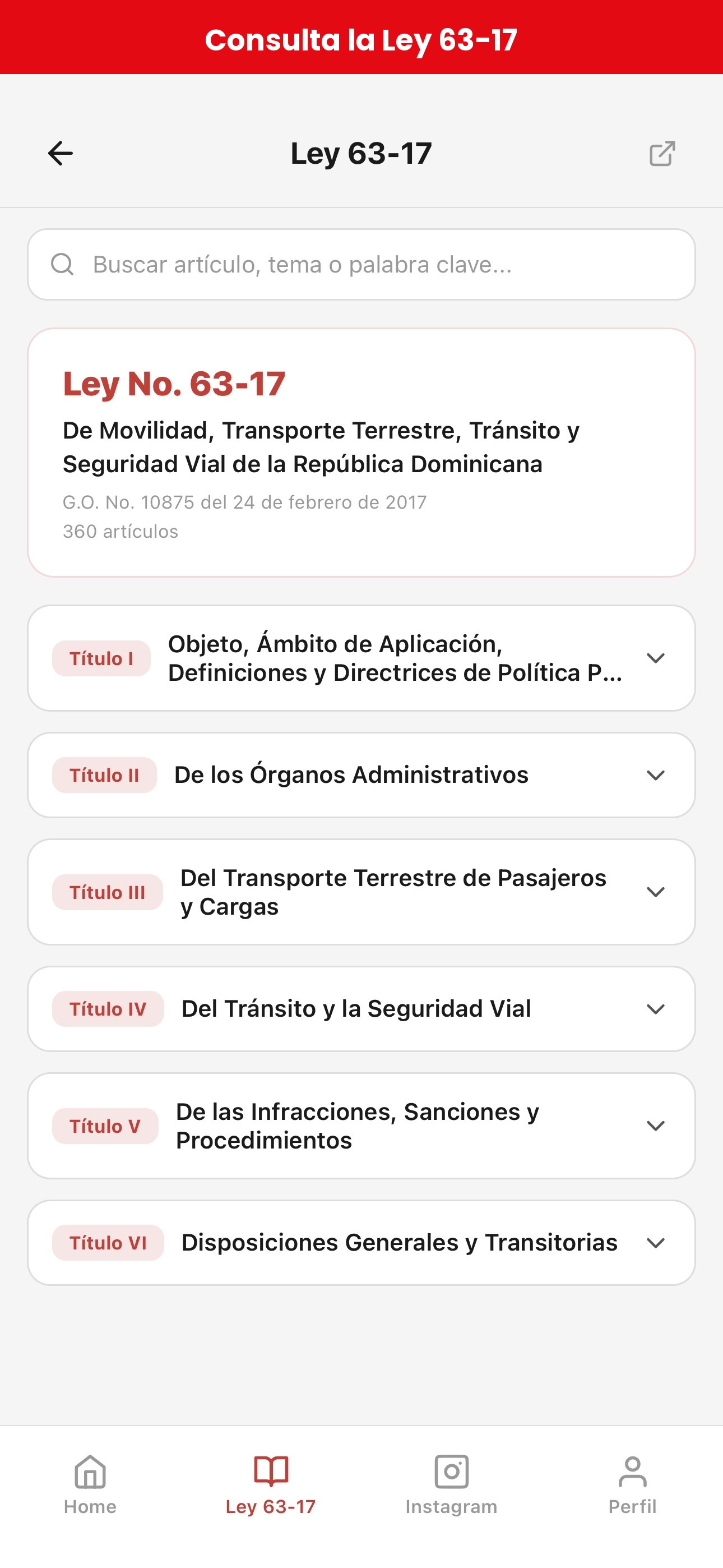The width and height of the screenshot is (723, 1568).
Task: Select the Ley 63-17 tab
Action: (271, 1484)
